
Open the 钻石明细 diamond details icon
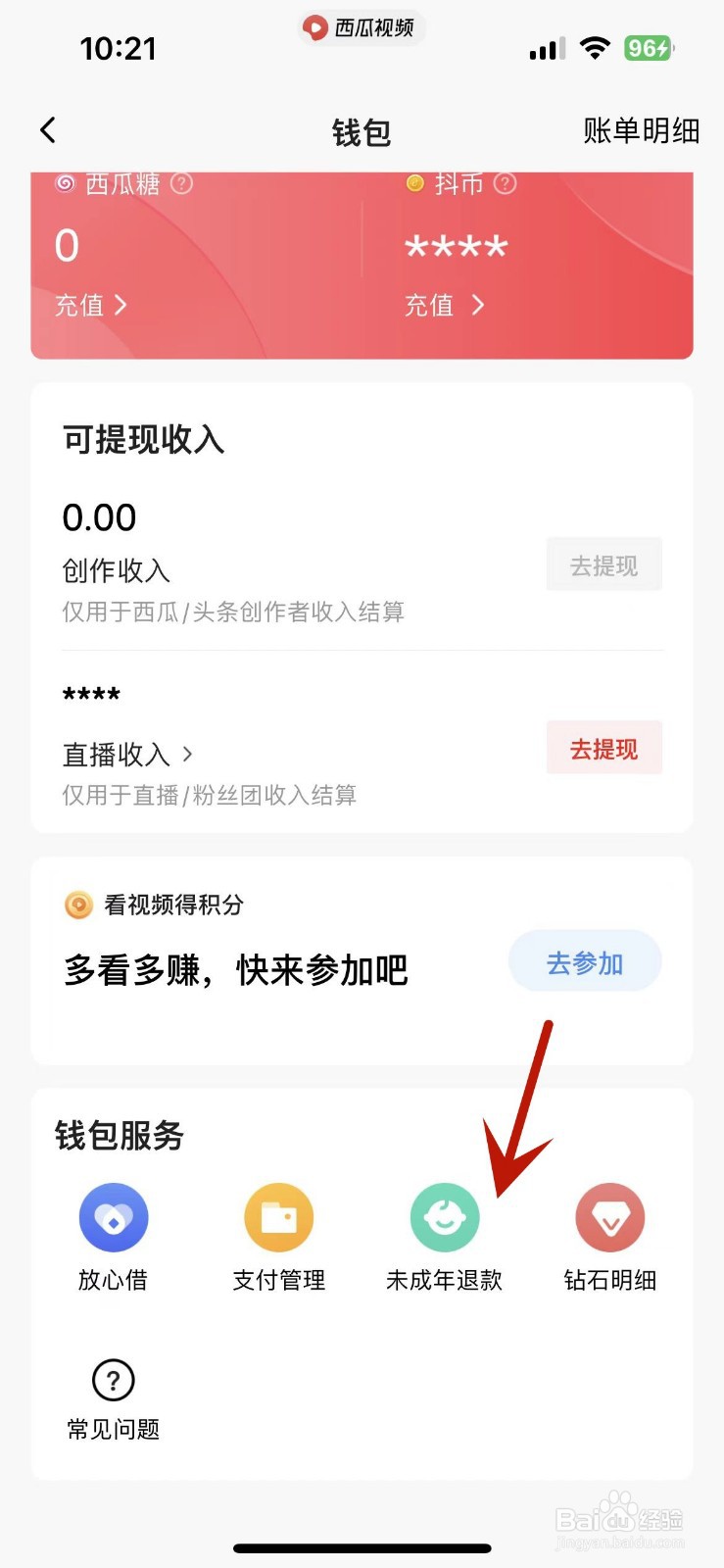pyautogui.click(x=610, y=1217)
